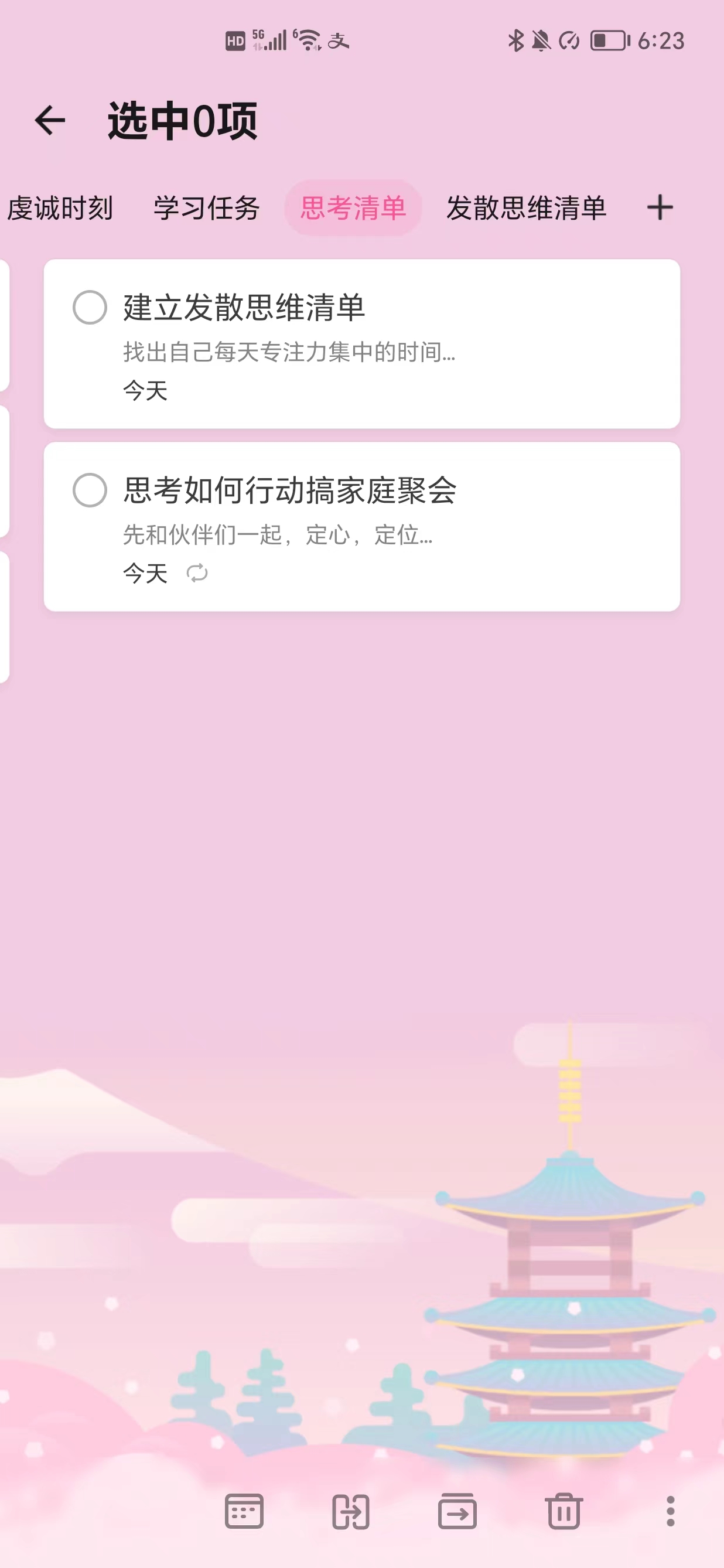Select the 思考清单 tab
The width and height of the screenshot is (724, 1568).
pos(353,208)
